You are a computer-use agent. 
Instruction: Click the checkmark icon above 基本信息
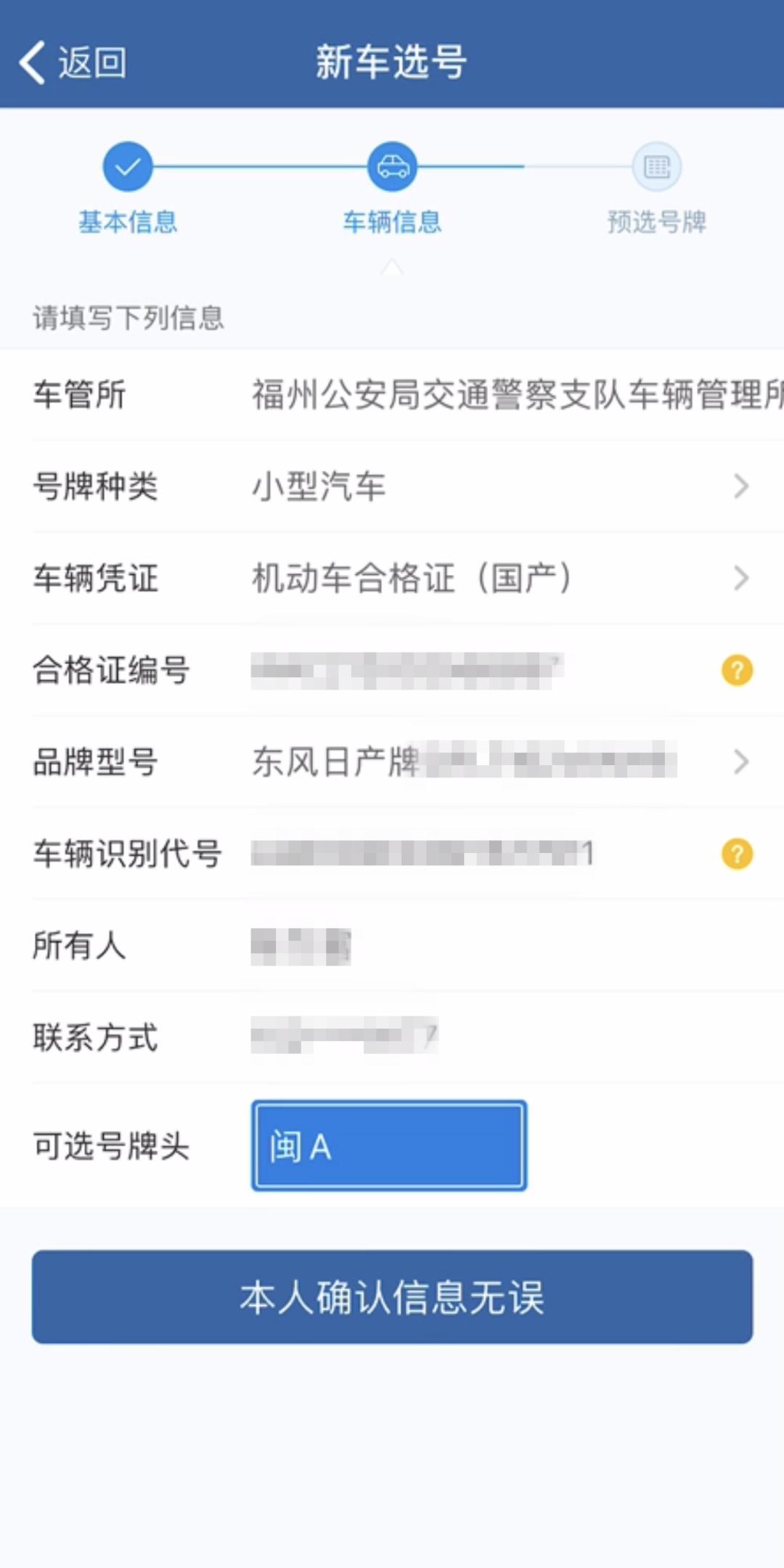[x=127, y=167]
